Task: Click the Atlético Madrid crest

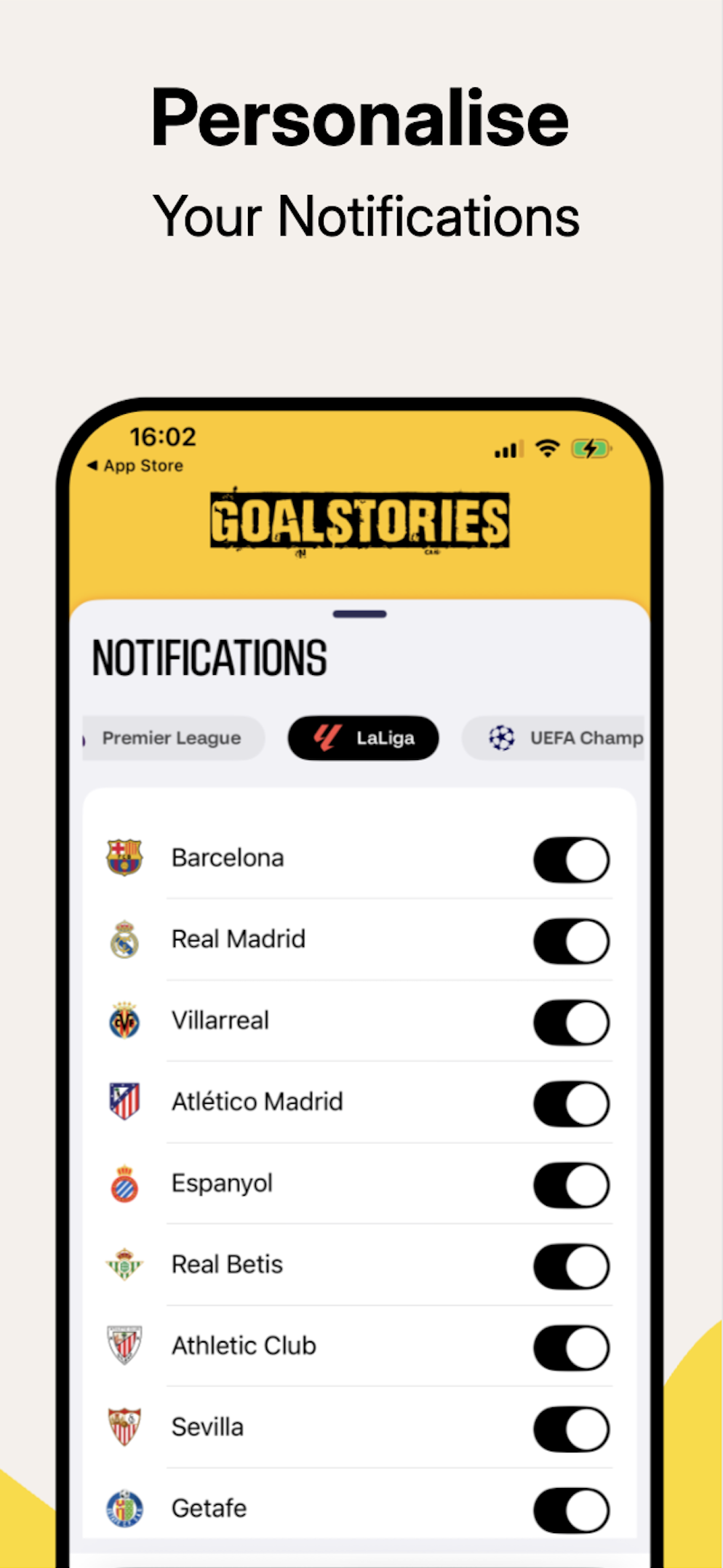Action: [x=124, y=1103]
